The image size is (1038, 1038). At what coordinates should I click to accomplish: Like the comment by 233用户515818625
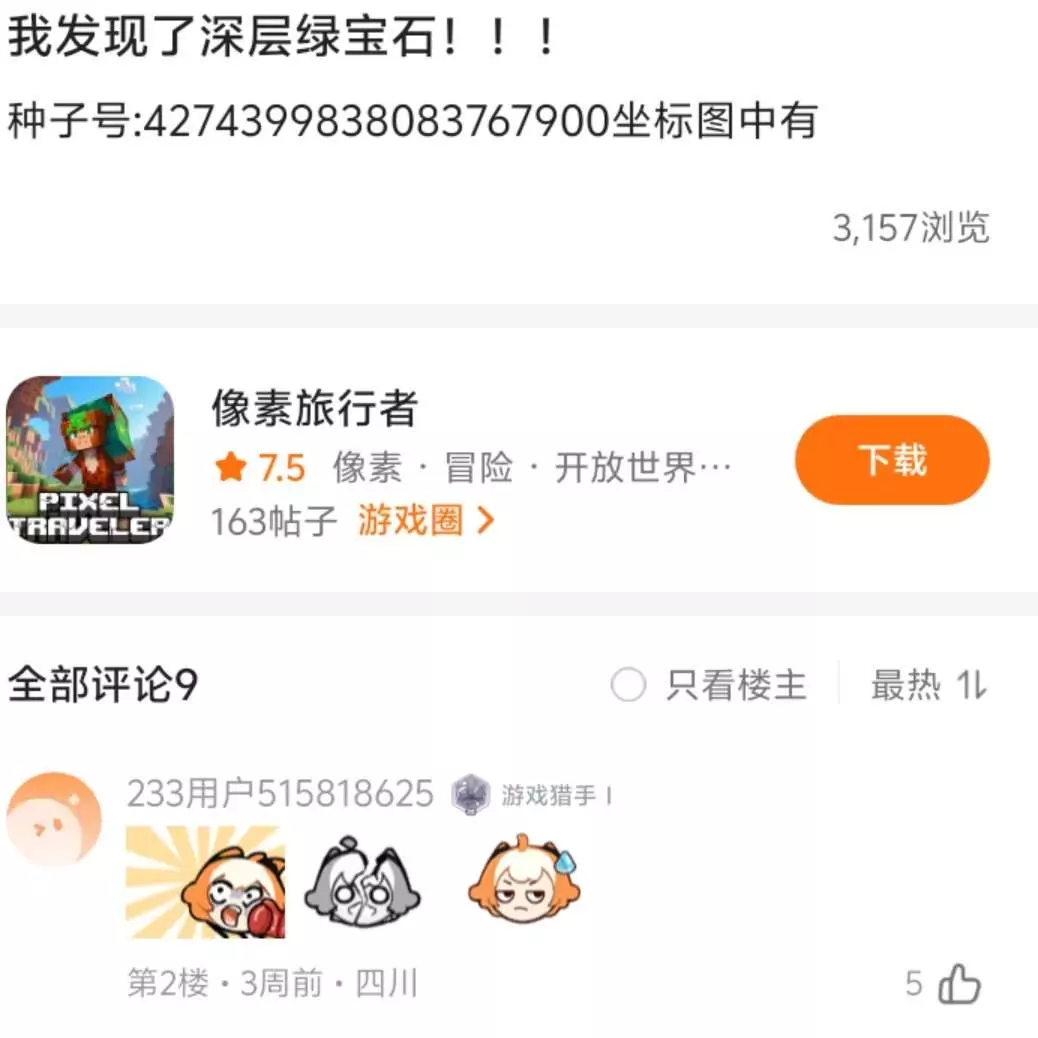point(959,985)
